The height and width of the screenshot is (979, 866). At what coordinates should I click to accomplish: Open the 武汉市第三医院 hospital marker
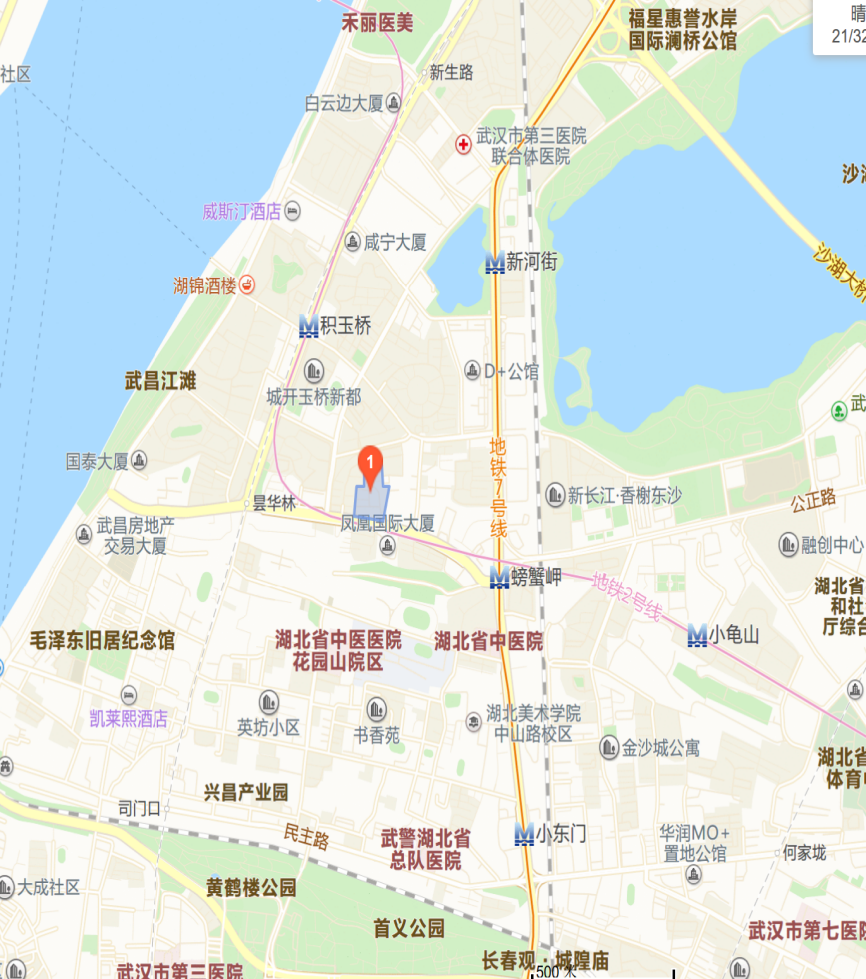pyautogui.click(x=464, y=146)
